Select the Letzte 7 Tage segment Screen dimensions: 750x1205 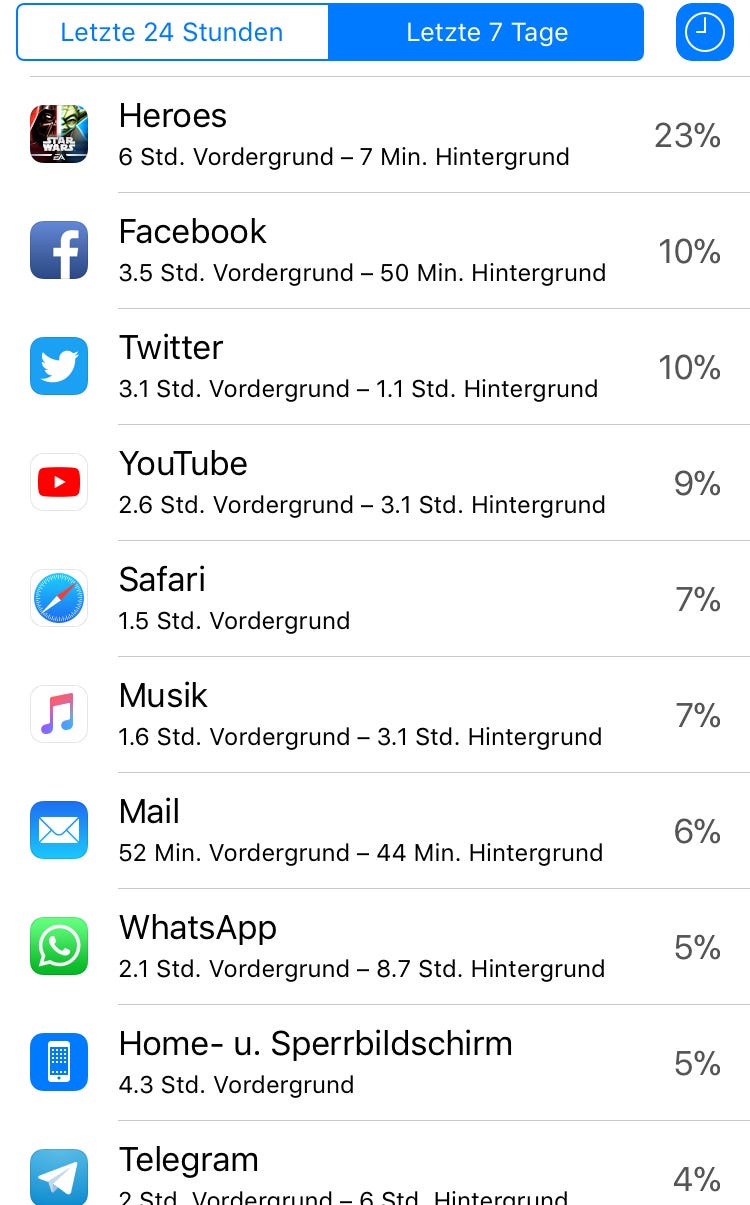pos(486,32)
